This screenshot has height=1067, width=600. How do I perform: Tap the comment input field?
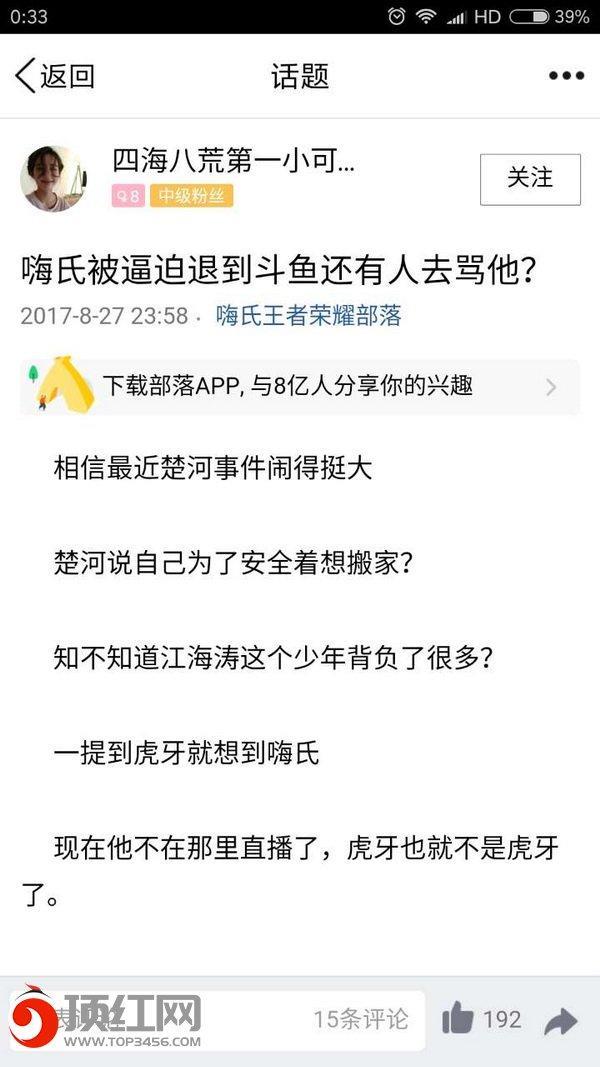click(x=150, y=1020)
